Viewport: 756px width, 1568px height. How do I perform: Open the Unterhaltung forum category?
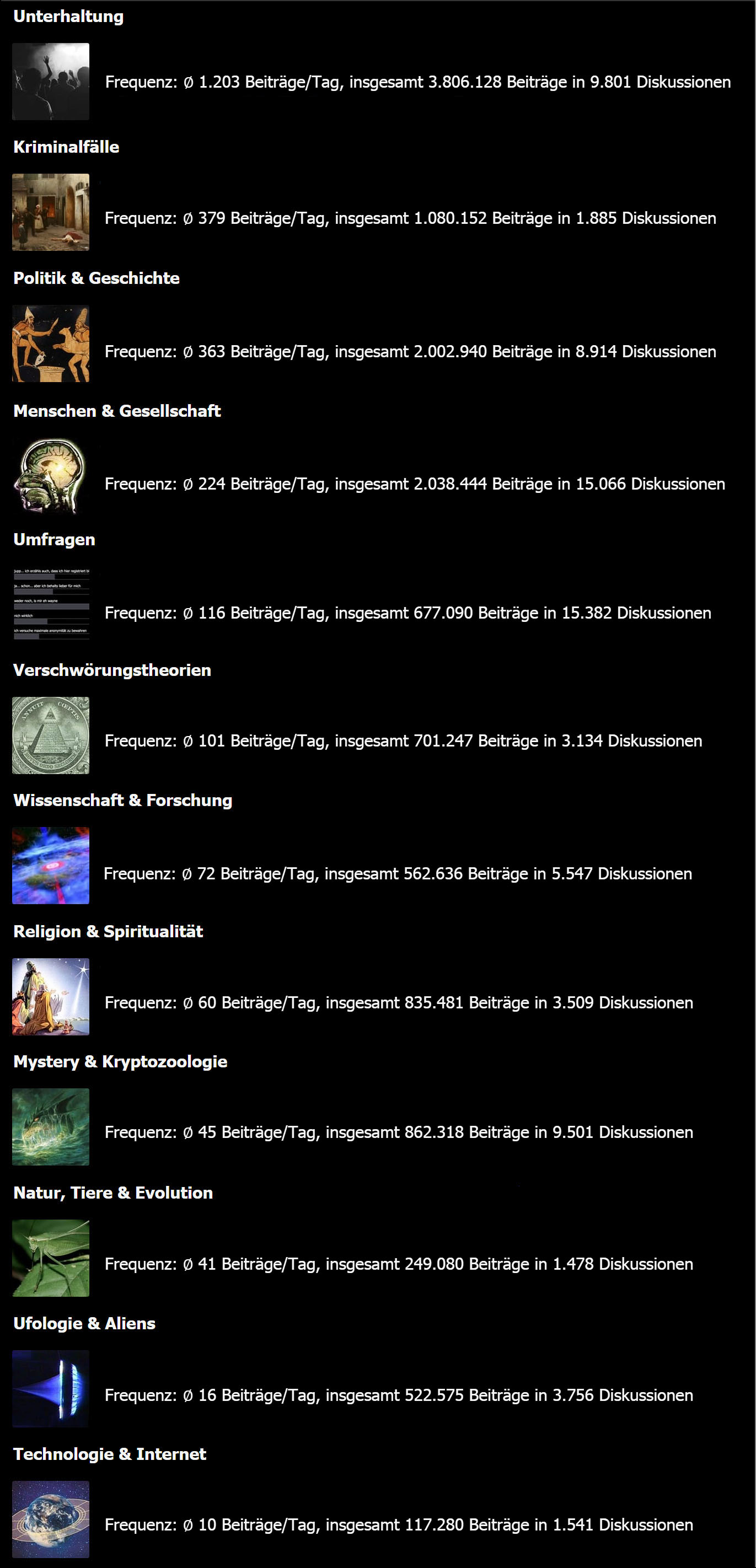[x=68, y=17]
